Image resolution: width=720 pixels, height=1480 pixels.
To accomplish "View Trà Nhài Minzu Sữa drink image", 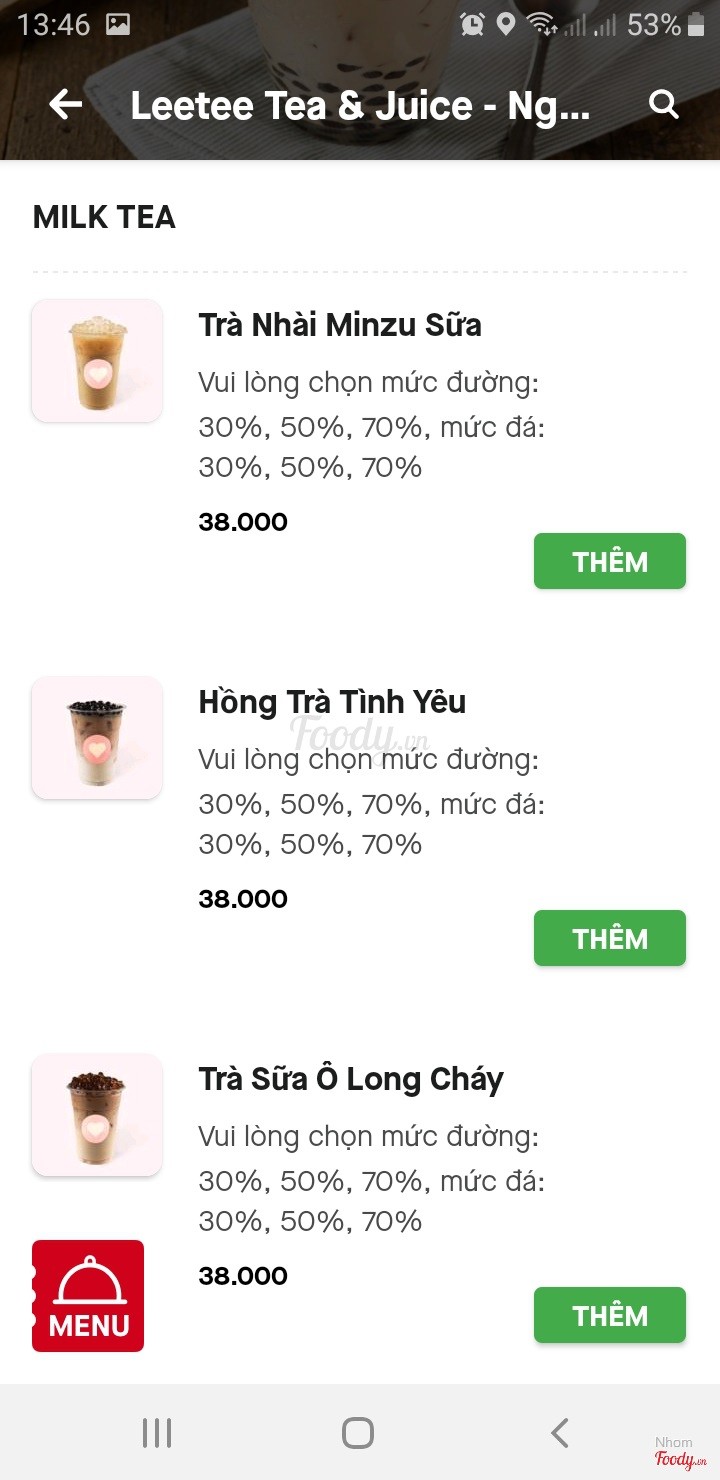I will (x=97, y=361).
